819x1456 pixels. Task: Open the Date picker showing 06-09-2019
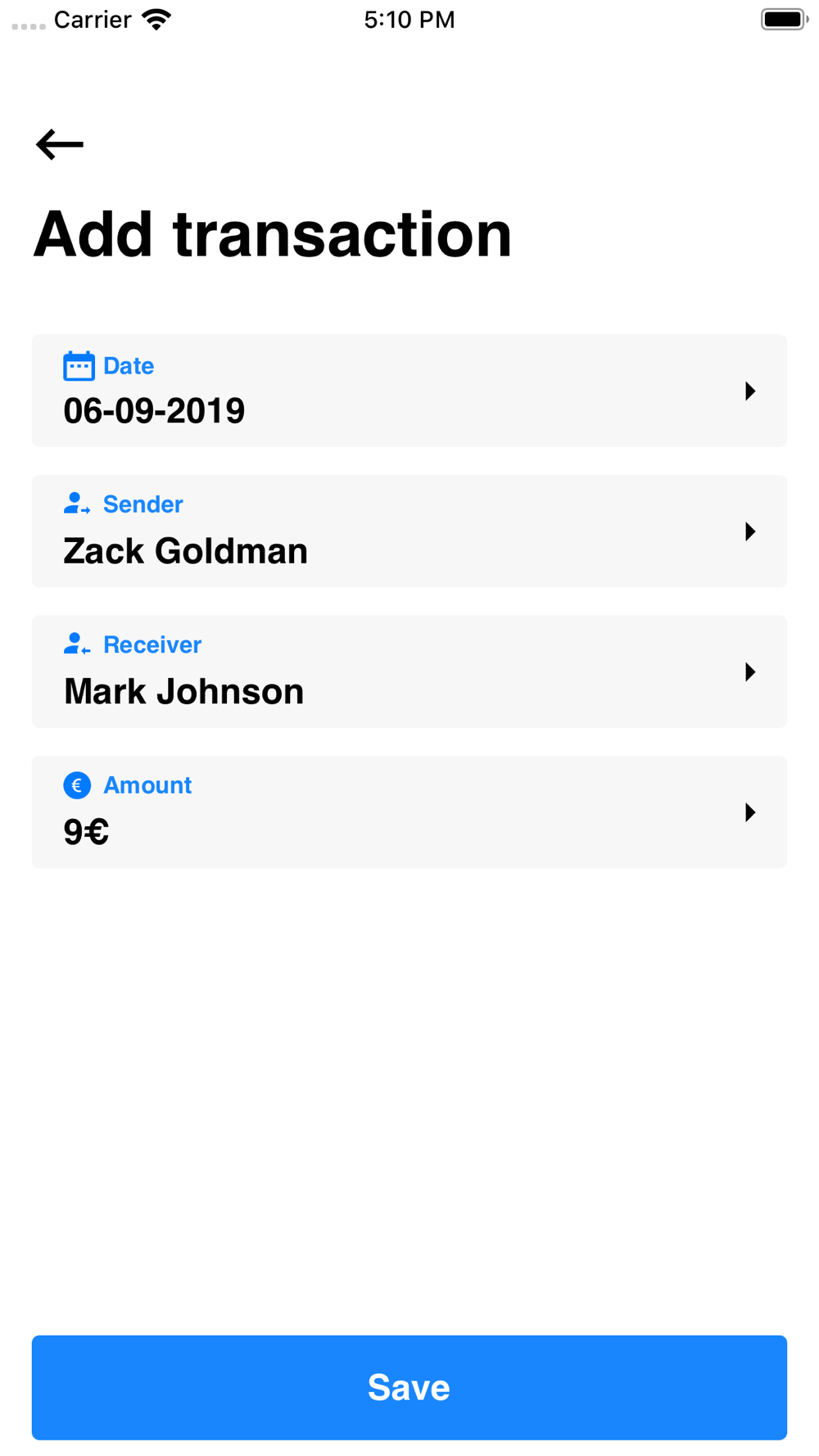(x=409, y=391)
